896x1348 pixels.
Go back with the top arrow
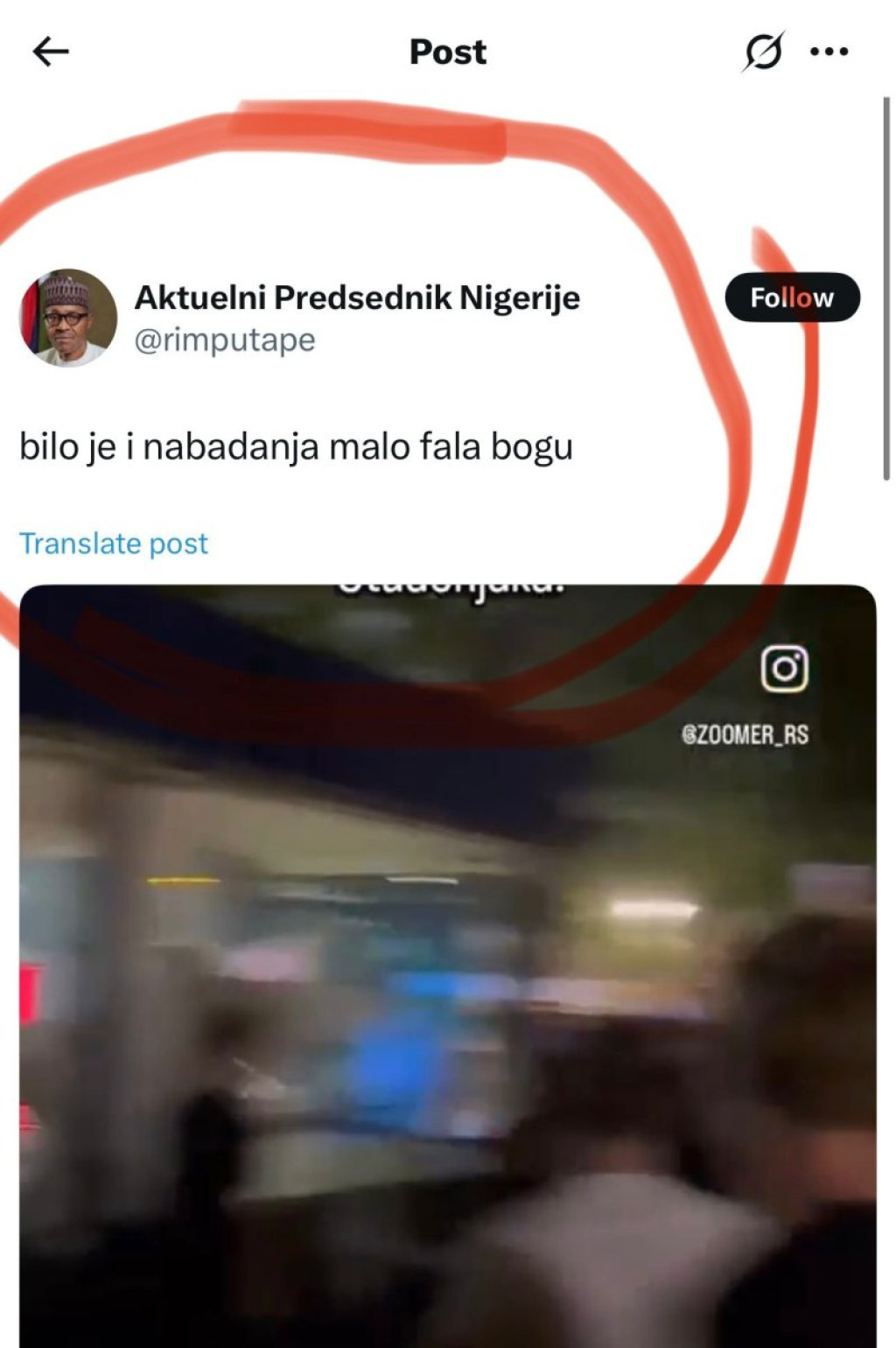[51, 53]
